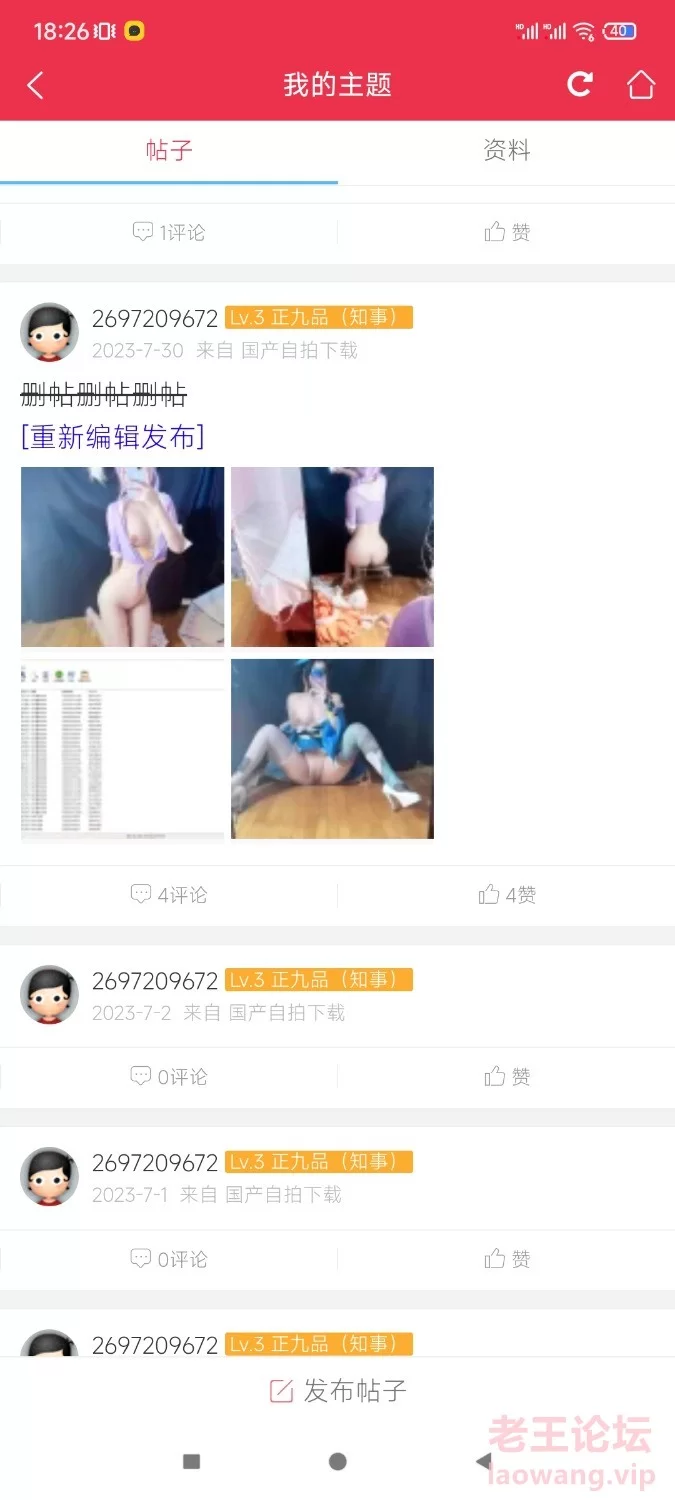The width and height of the screenshot is (675, 1500).
Task: Tap the system home circle button
Action: pyautogui.click(x=338, y=1461)
